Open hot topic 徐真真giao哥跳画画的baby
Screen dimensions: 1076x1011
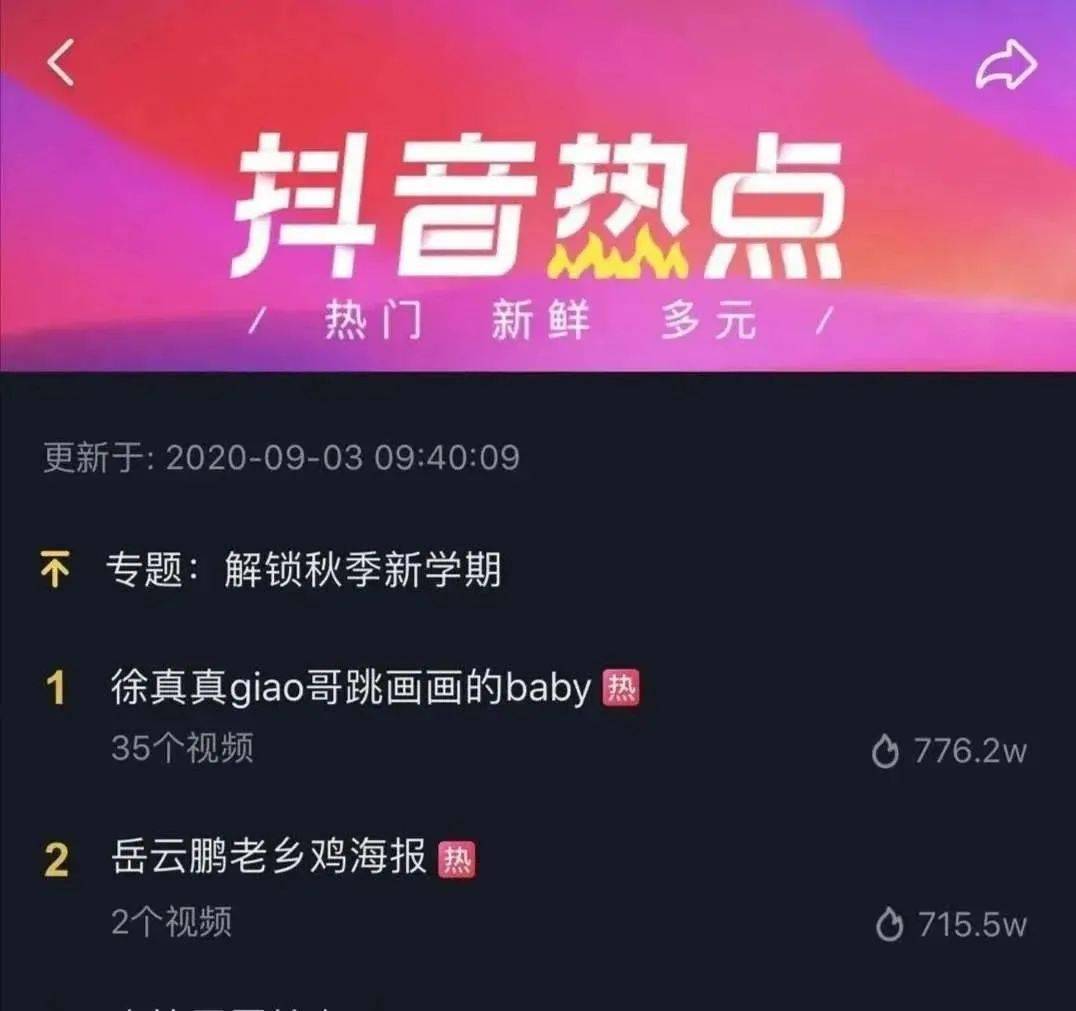(x=350, y=688)
